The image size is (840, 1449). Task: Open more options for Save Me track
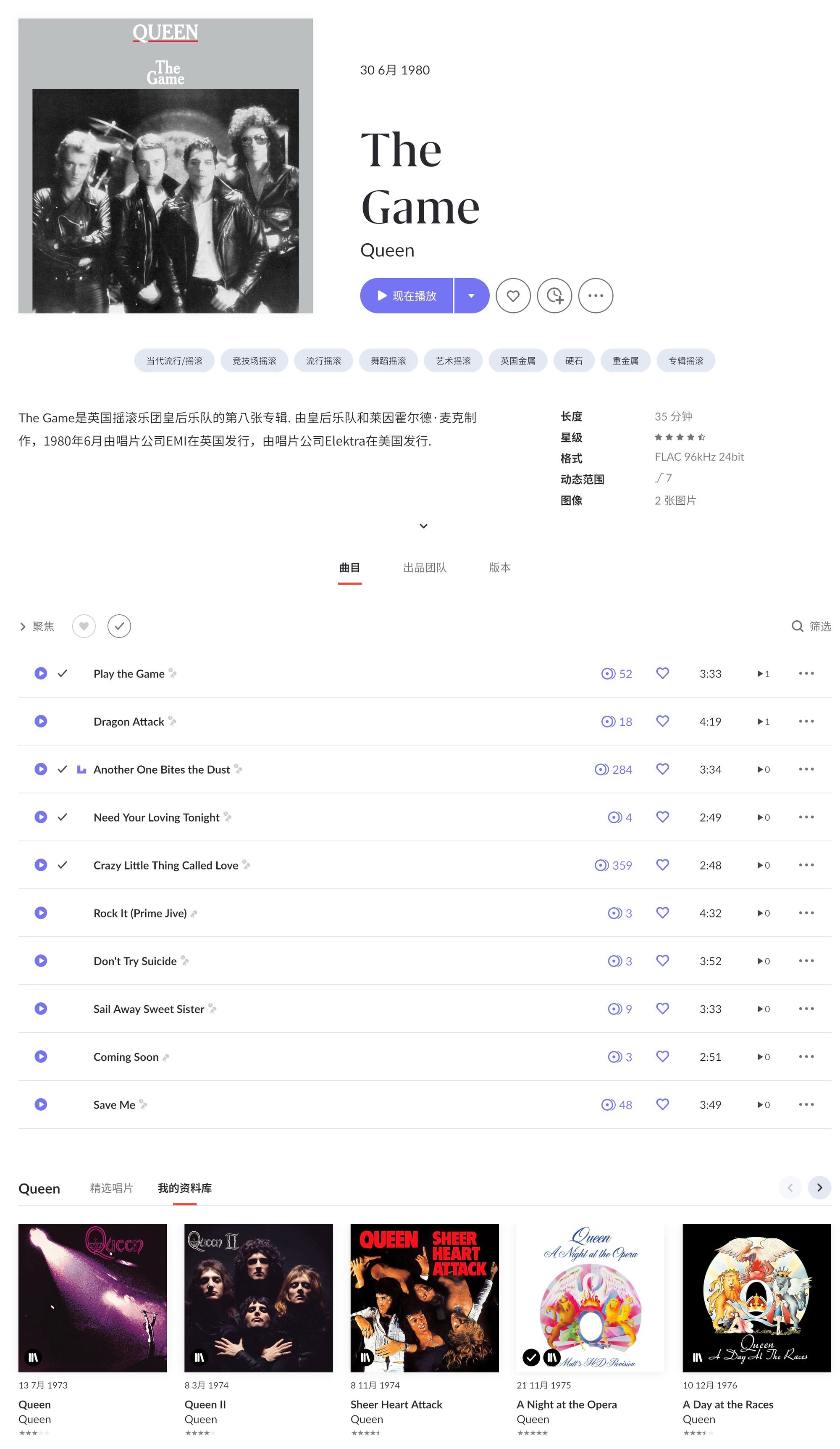point(806,1104)
